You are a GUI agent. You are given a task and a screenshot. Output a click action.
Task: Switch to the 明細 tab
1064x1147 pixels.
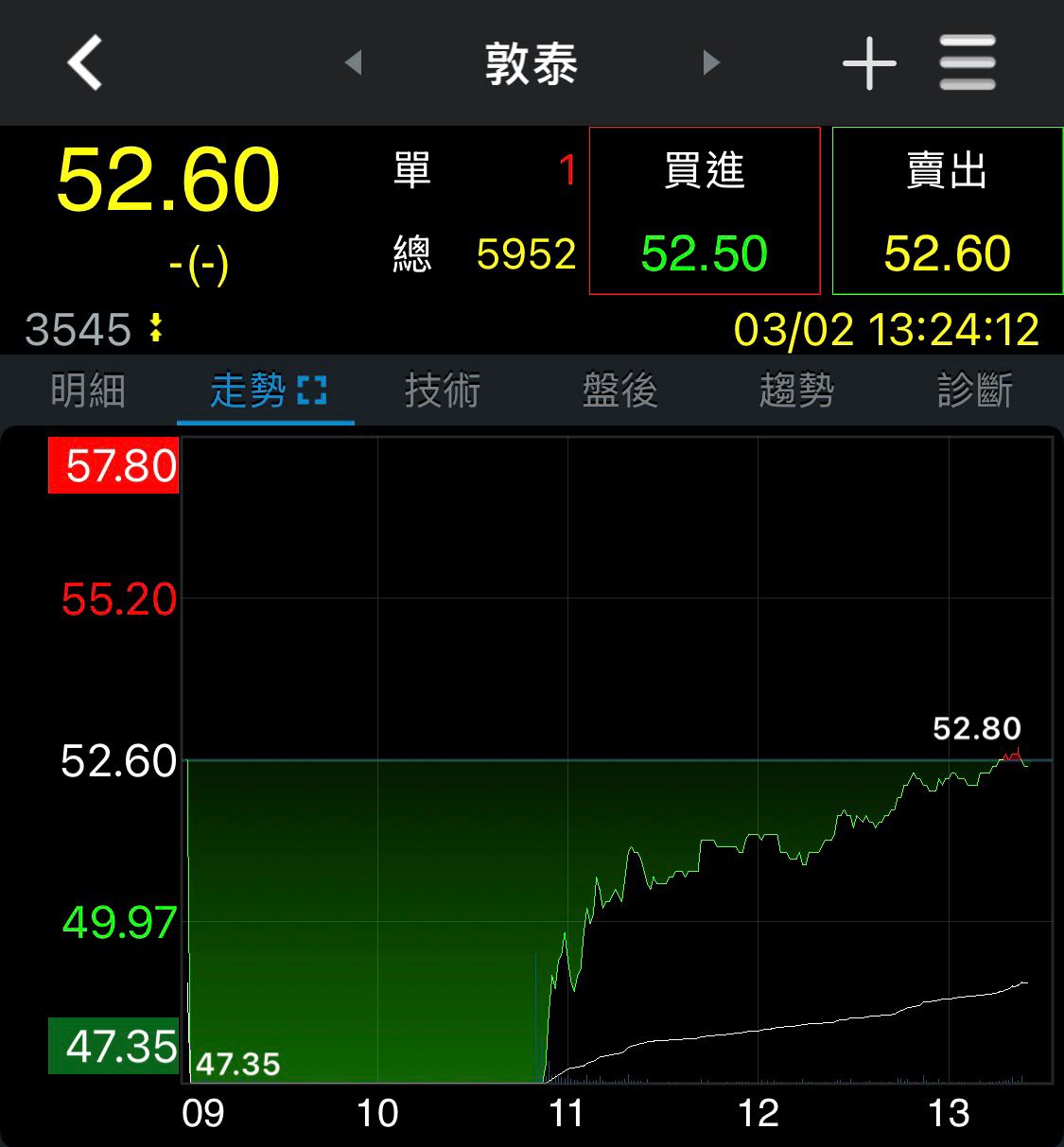(x=88, y=391)
